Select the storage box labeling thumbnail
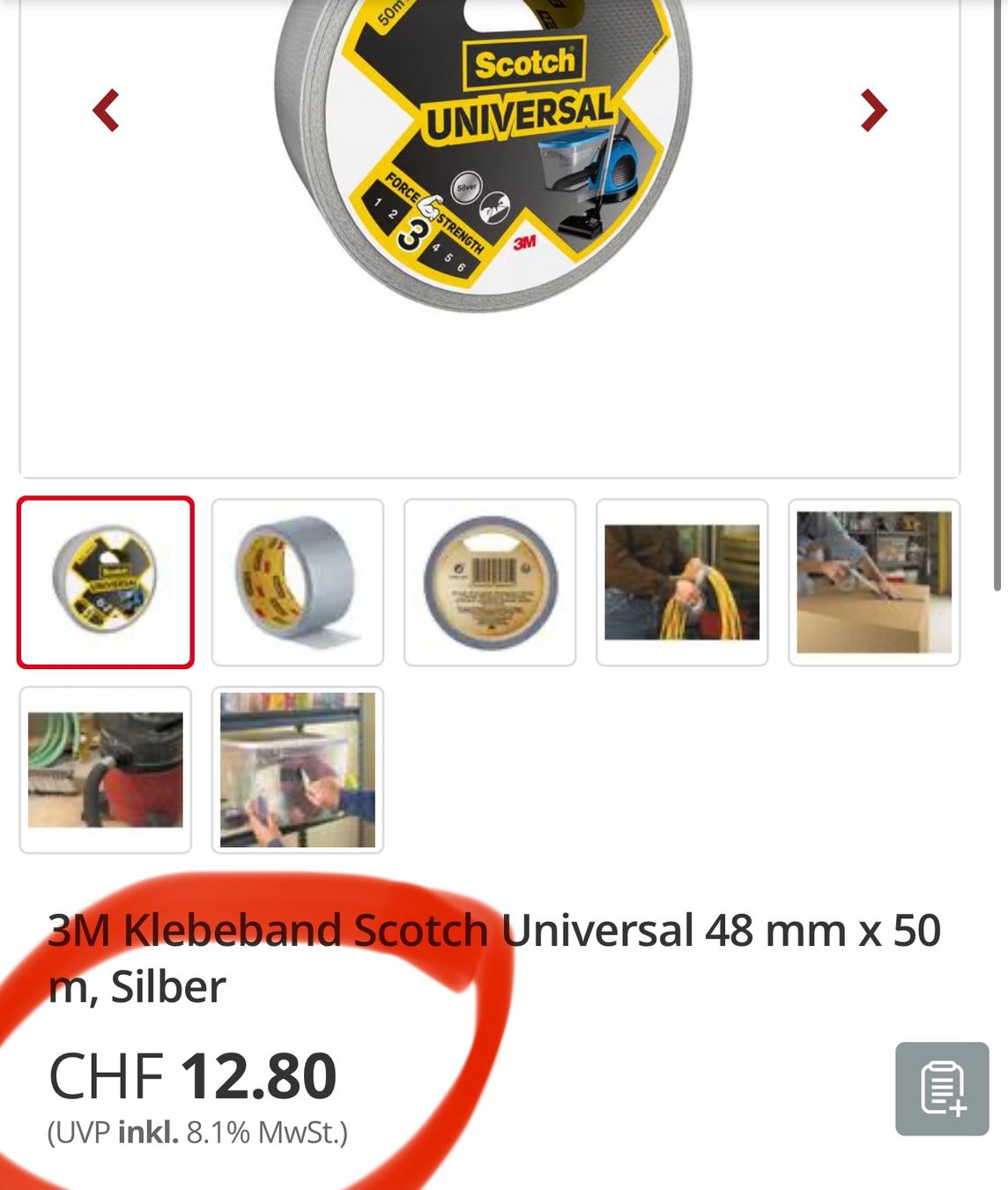This screenshot has width=1008, height=1190. point(298,768)
